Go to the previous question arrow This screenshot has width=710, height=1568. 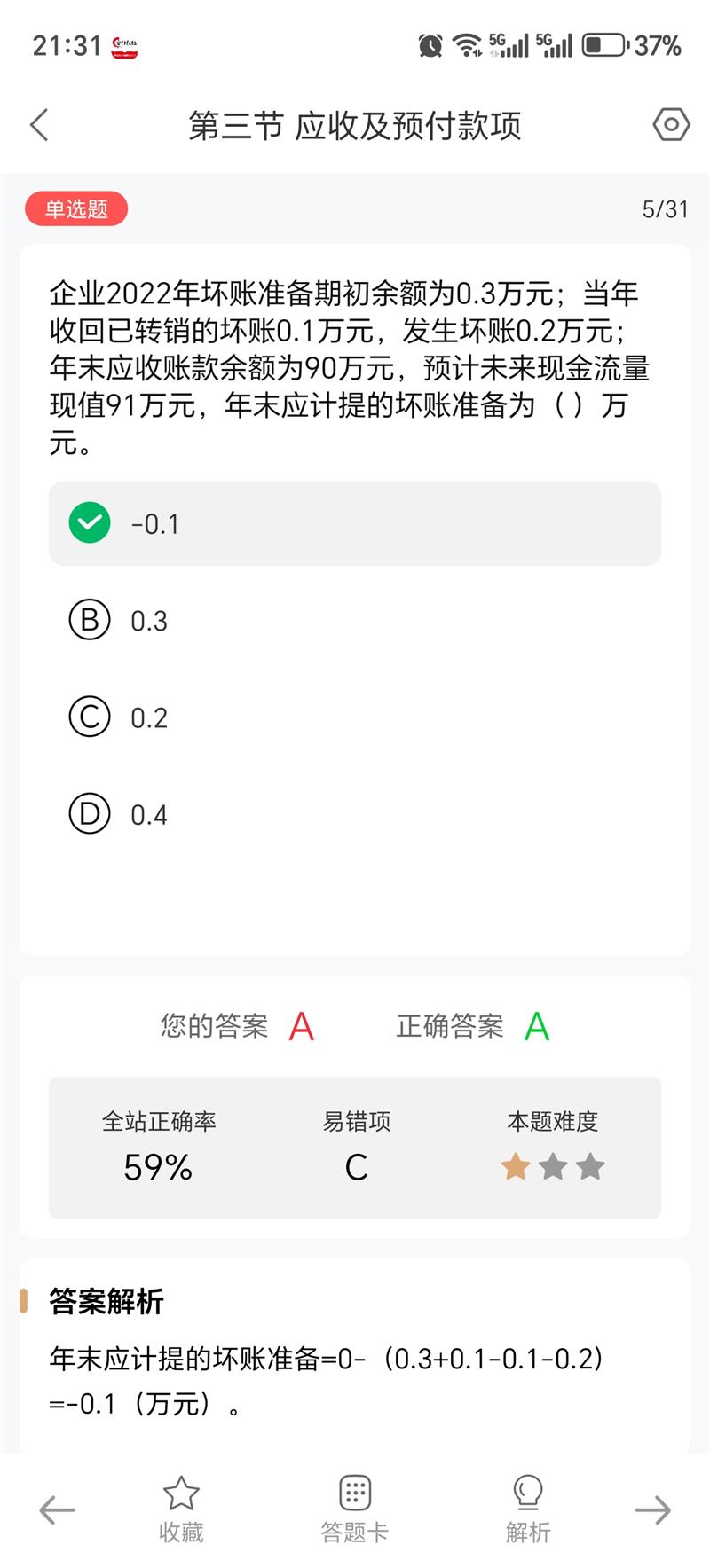coord(57,1509)
